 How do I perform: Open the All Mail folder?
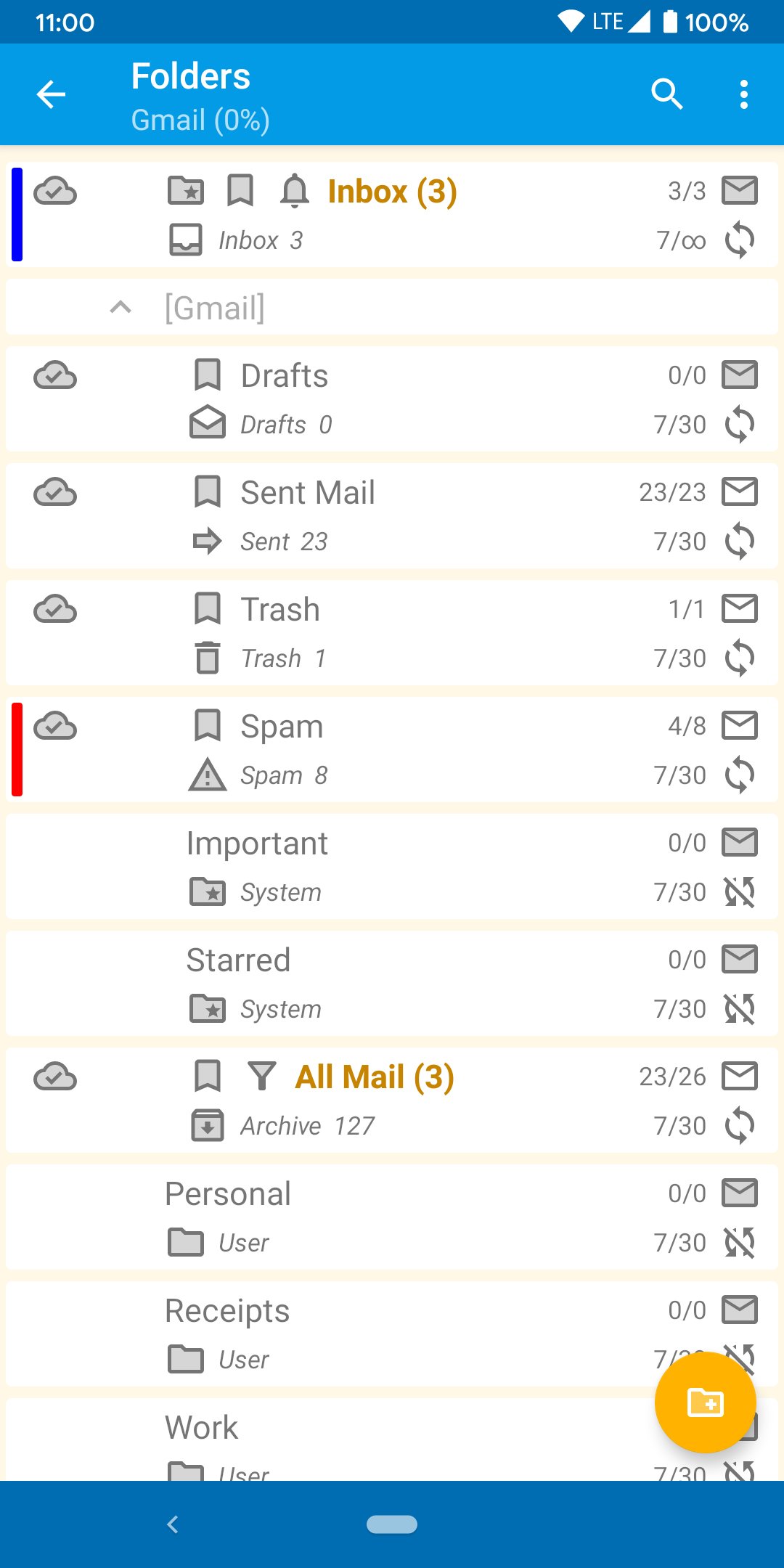pyautogui.click(x=374, y=1077)
